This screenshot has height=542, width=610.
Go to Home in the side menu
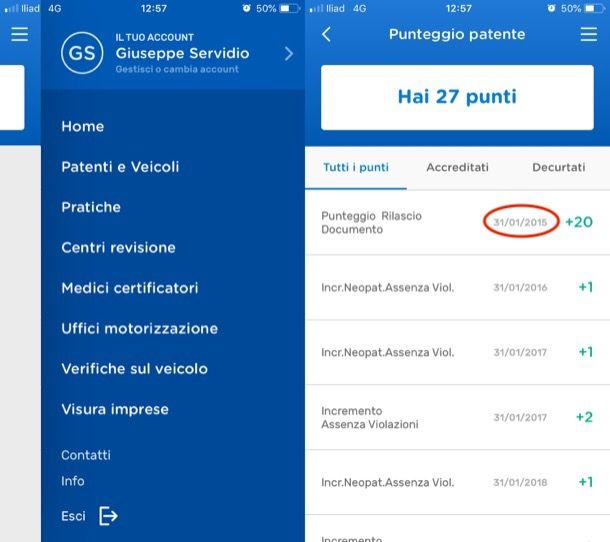tap(82, 126)
